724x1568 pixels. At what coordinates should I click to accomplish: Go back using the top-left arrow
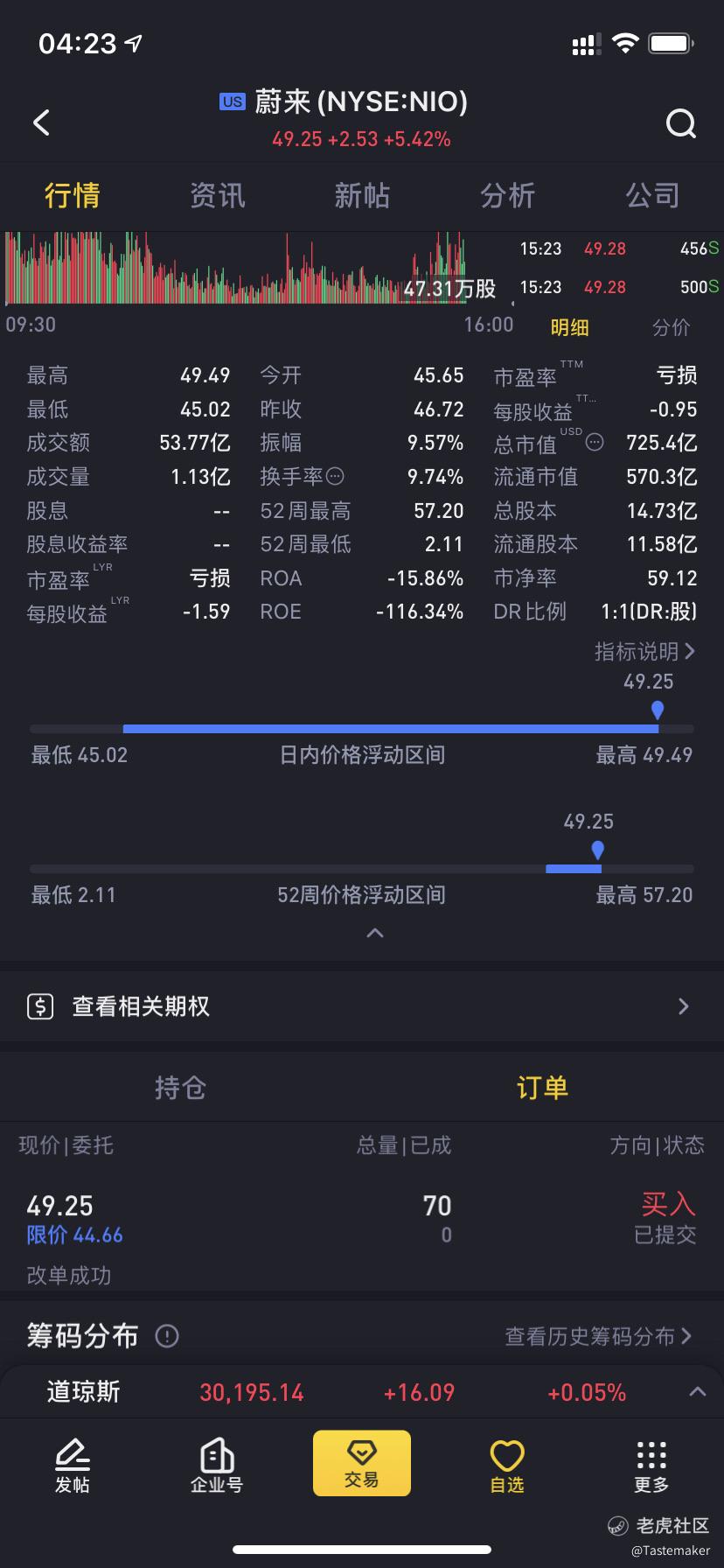[41, 122]
